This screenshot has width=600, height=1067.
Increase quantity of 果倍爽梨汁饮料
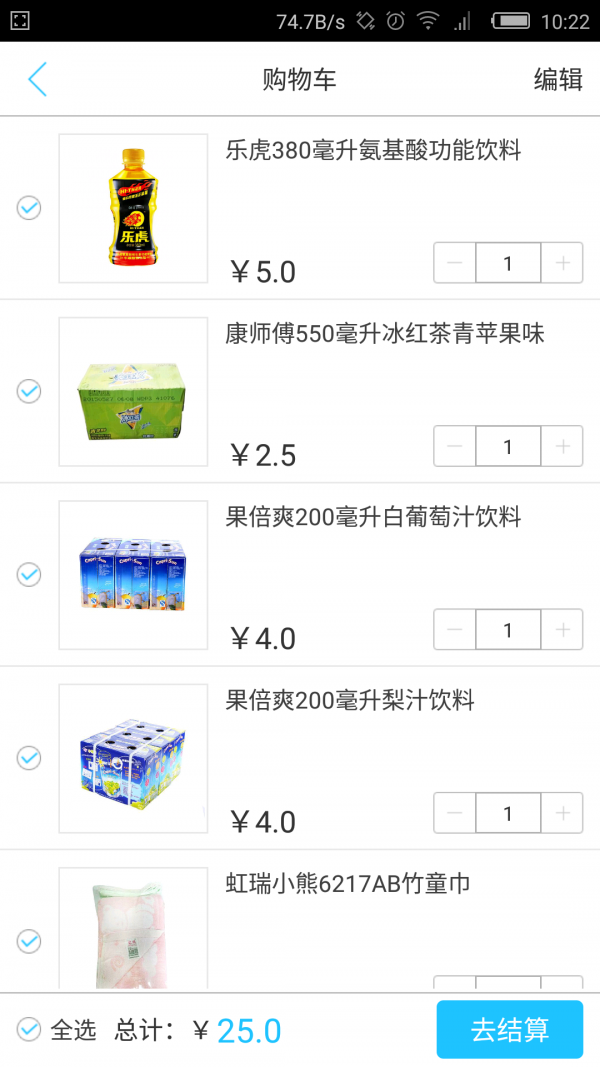[x=562, y=813]
